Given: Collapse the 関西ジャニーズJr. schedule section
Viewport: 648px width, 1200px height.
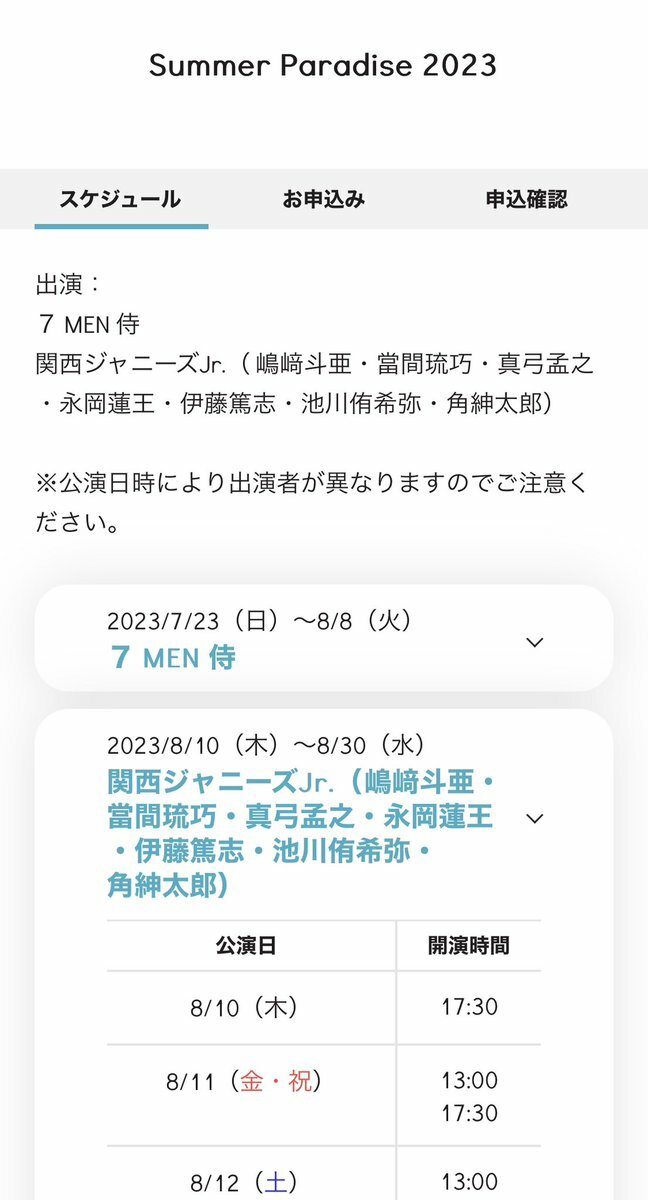Looking at the screenshot, I should click(x=534, y=818).
